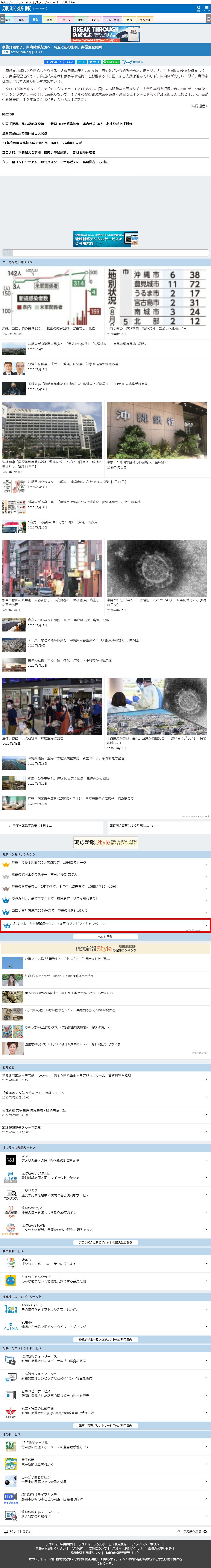
Task: Open the search icon in the header
Action: coord(199,9)
